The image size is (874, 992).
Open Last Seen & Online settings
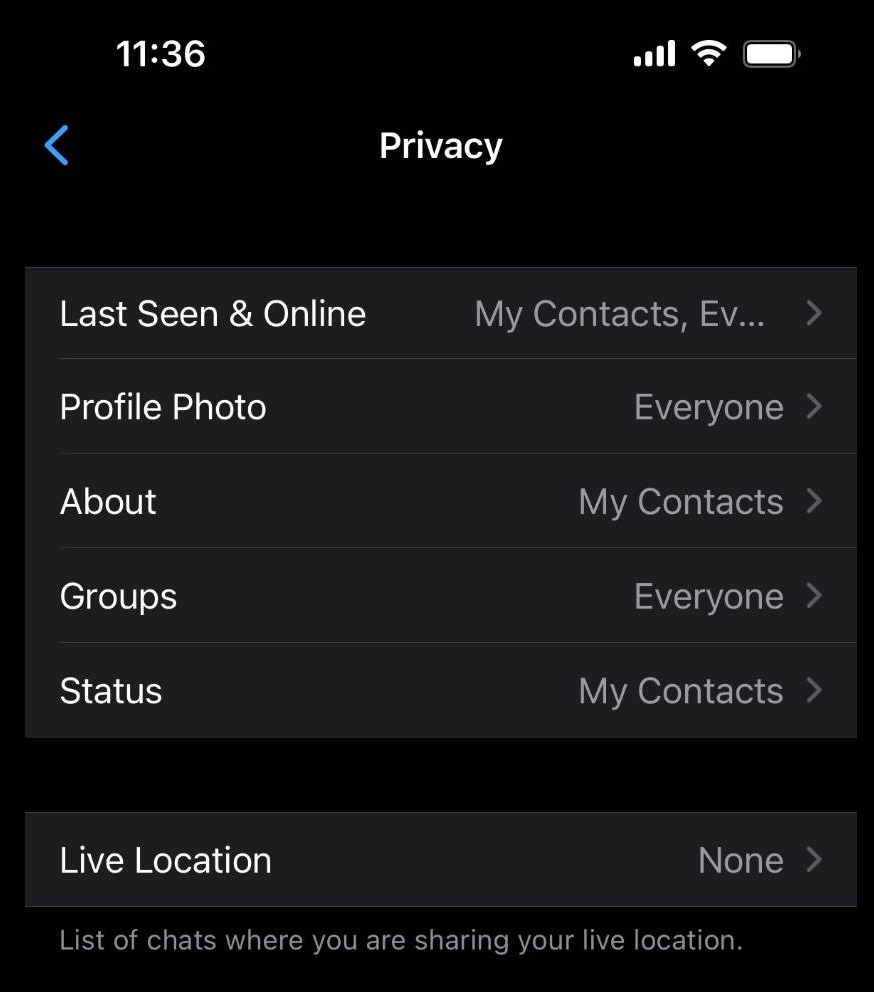(x=440, y=314)
